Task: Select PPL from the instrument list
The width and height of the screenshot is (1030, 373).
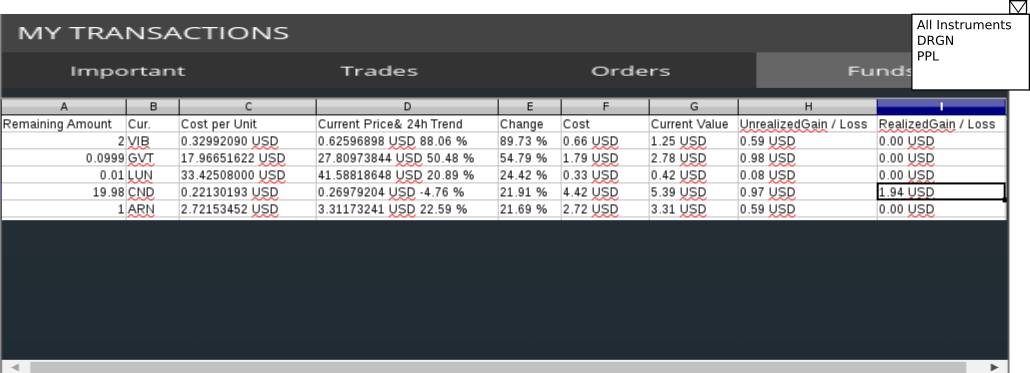Action: (x=928, y=56)
